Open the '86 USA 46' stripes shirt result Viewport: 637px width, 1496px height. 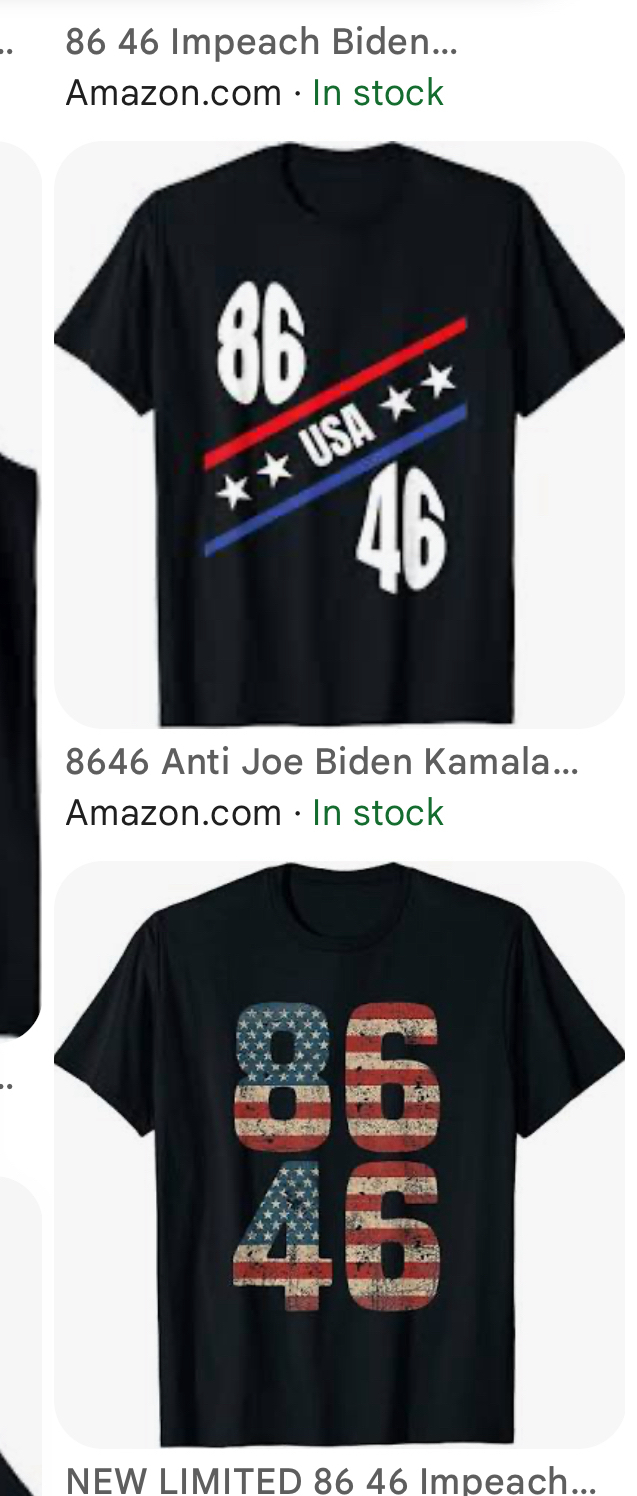(x=338, y=435)
